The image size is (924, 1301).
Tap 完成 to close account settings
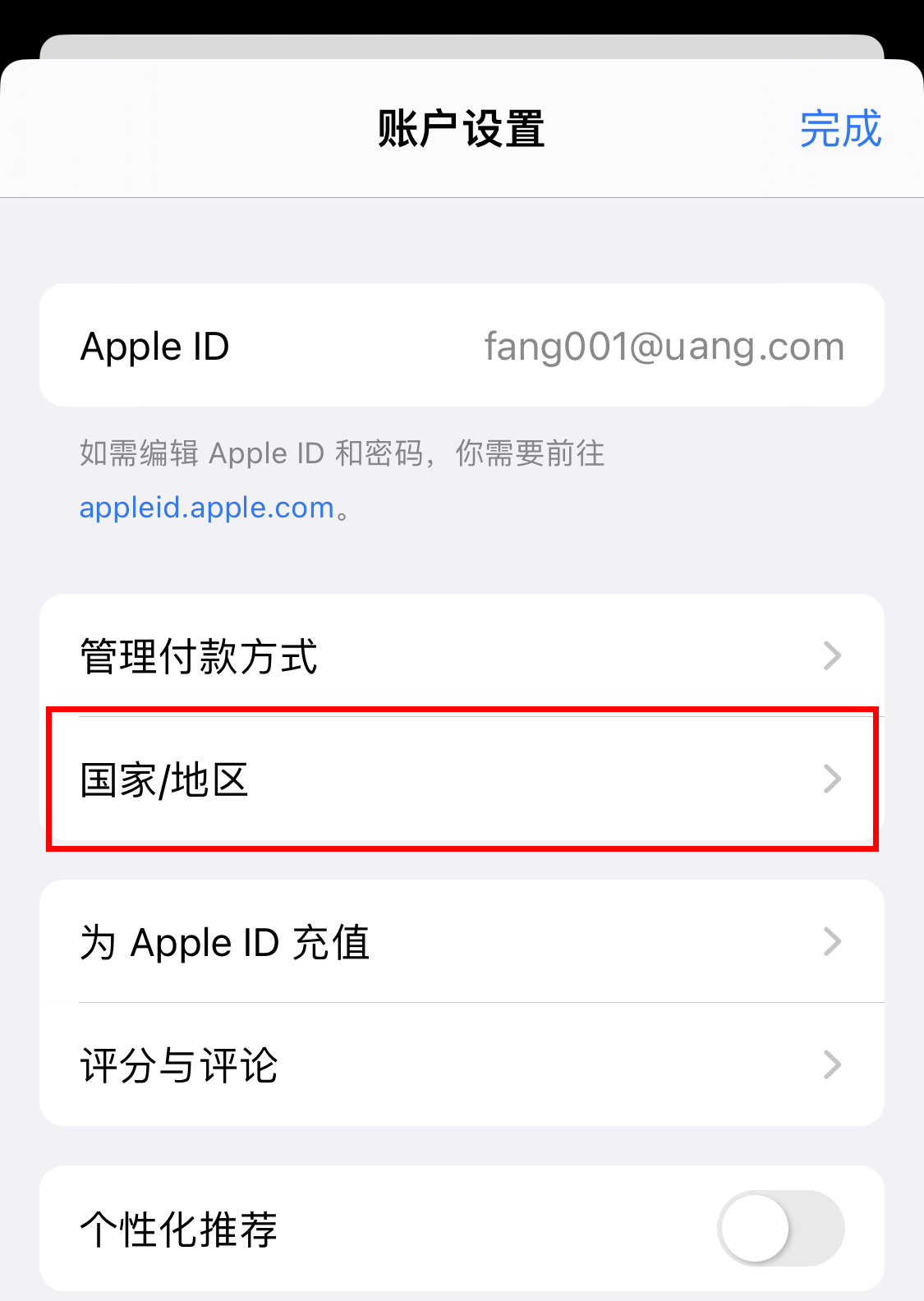[840, 129]
